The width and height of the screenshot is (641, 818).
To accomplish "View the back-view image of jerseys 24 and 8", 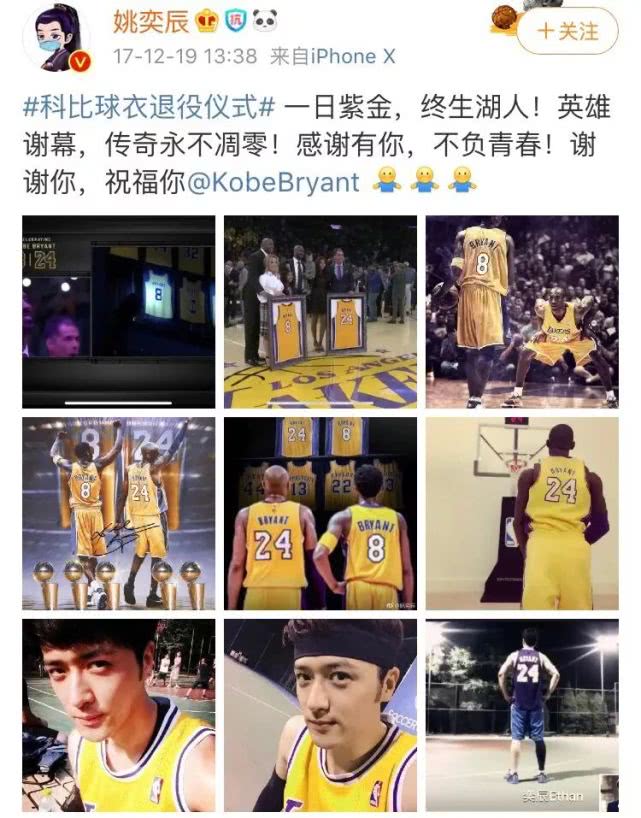I will (320, 513).
